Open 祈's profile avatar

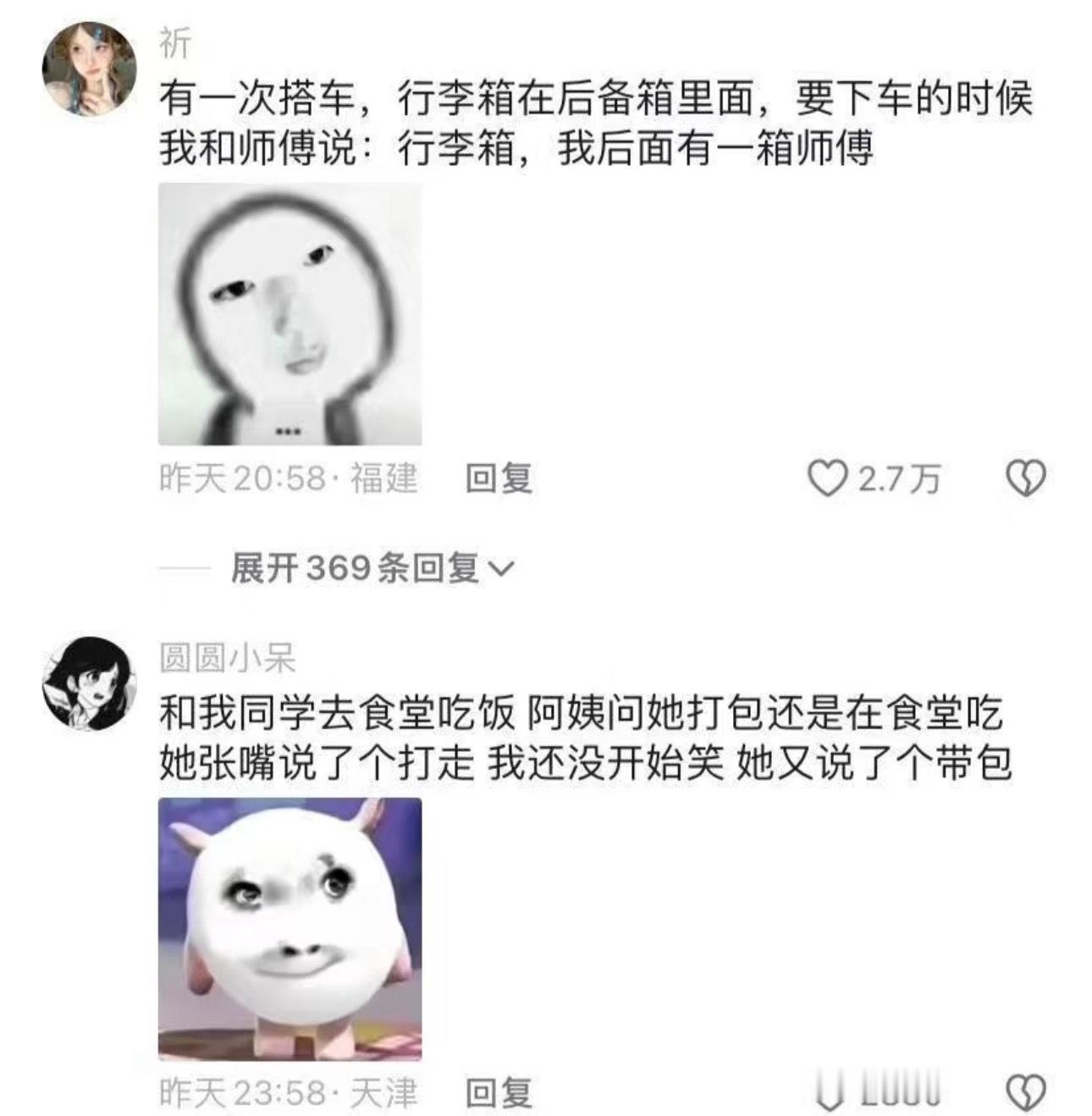click(89, 68)
